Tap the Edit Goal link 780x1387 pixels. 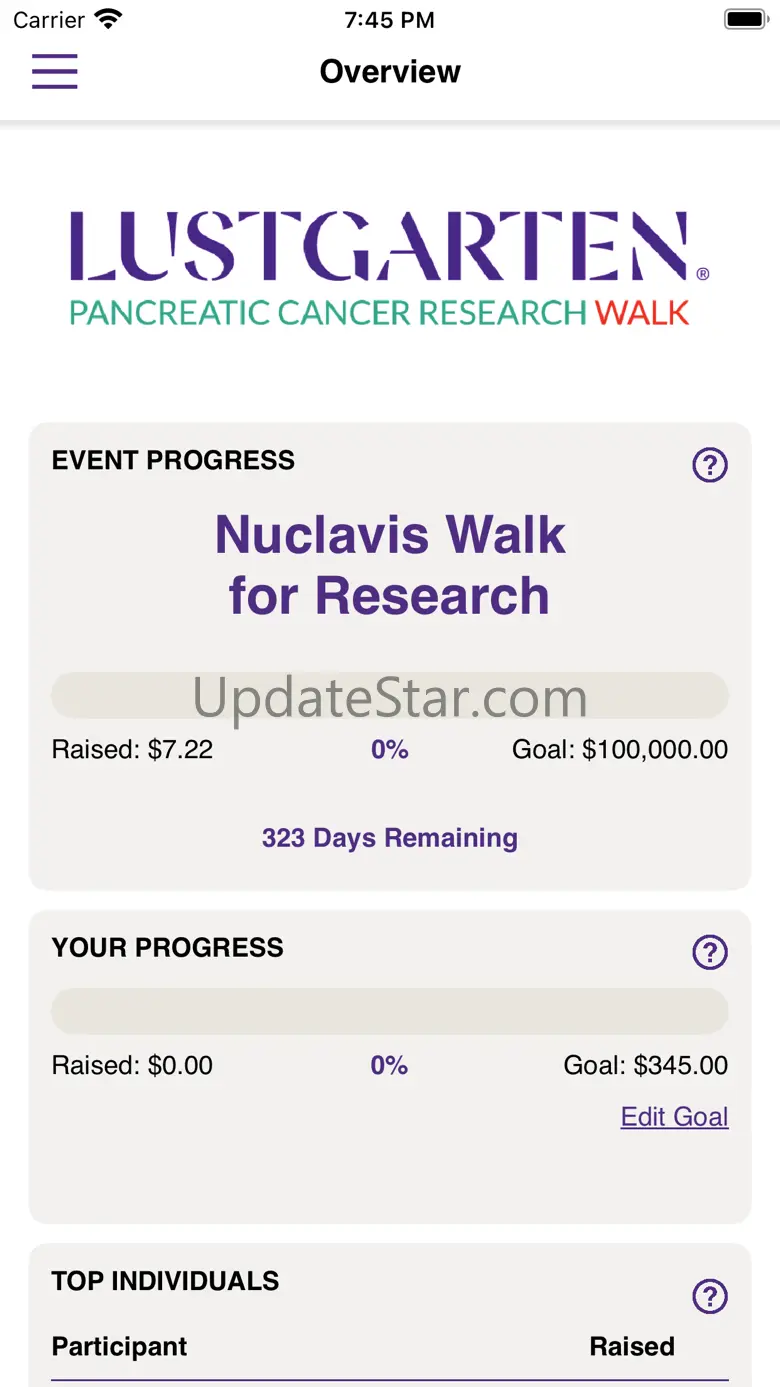coord(675,1117)
